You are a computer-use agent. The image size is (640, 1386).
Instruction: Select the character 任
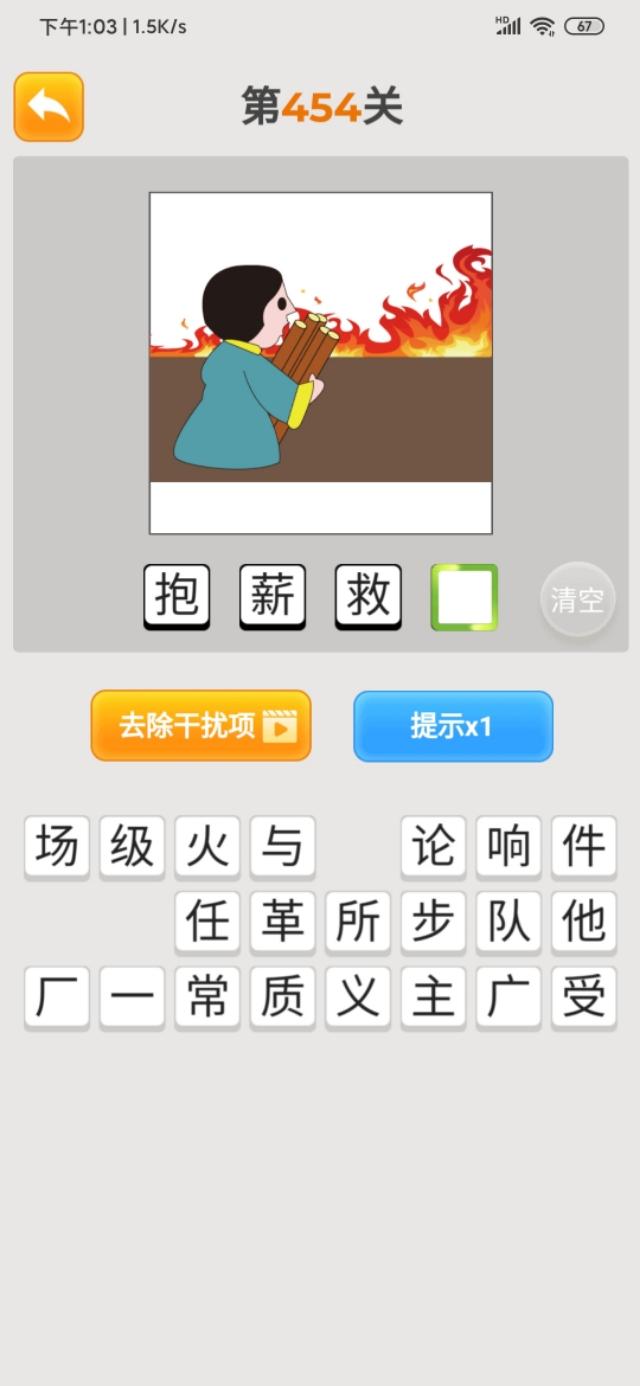(207, 921)
